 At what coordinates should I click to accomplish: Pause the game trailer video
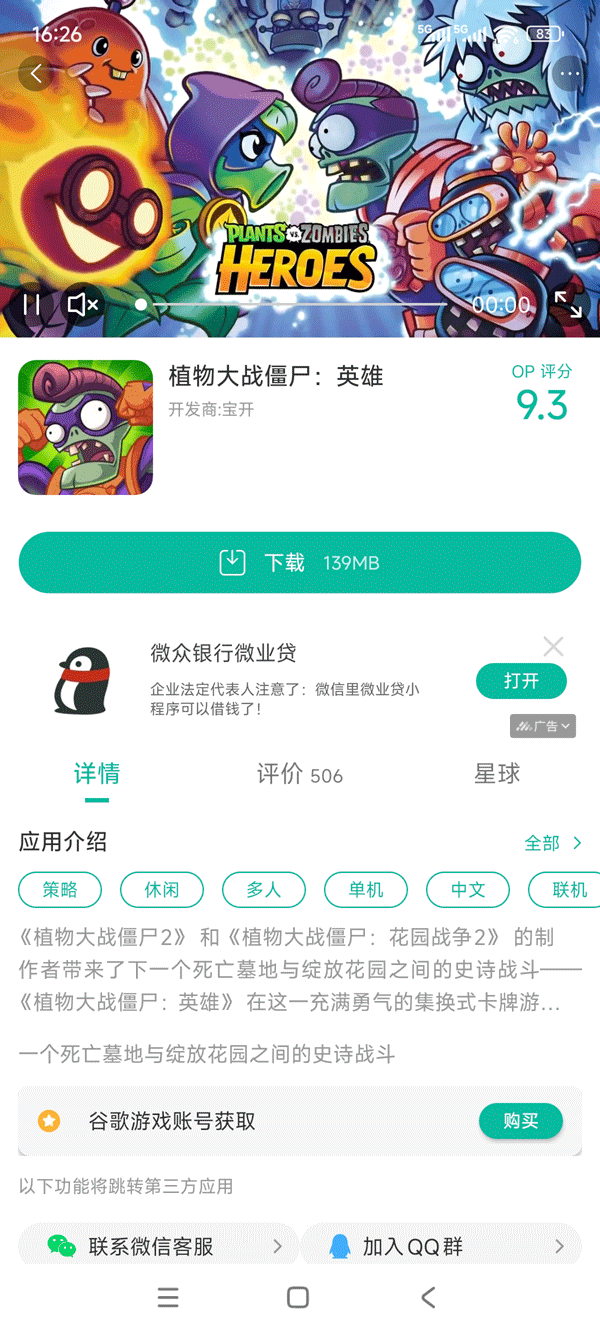31,305
